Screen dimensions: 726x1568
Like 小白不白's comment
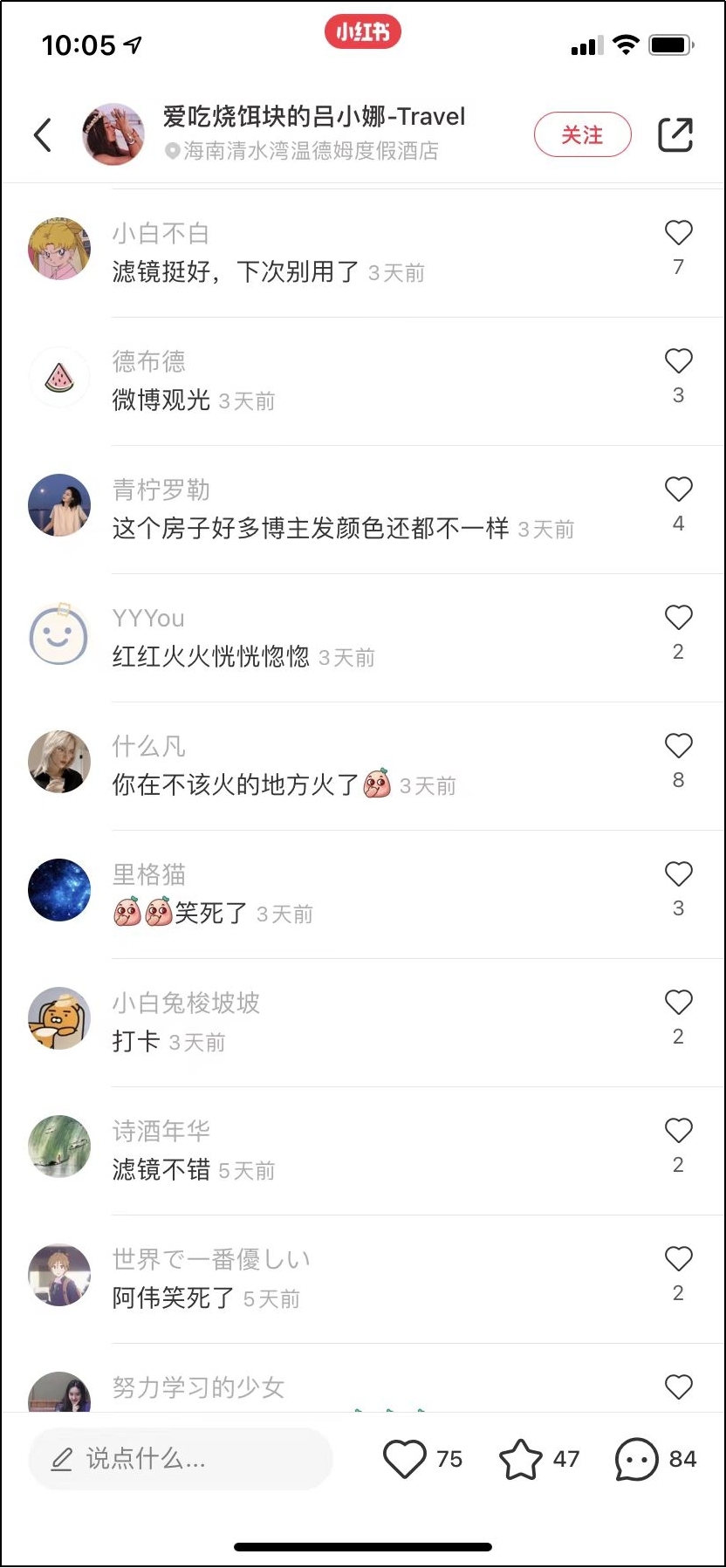(x=678, y=233)
